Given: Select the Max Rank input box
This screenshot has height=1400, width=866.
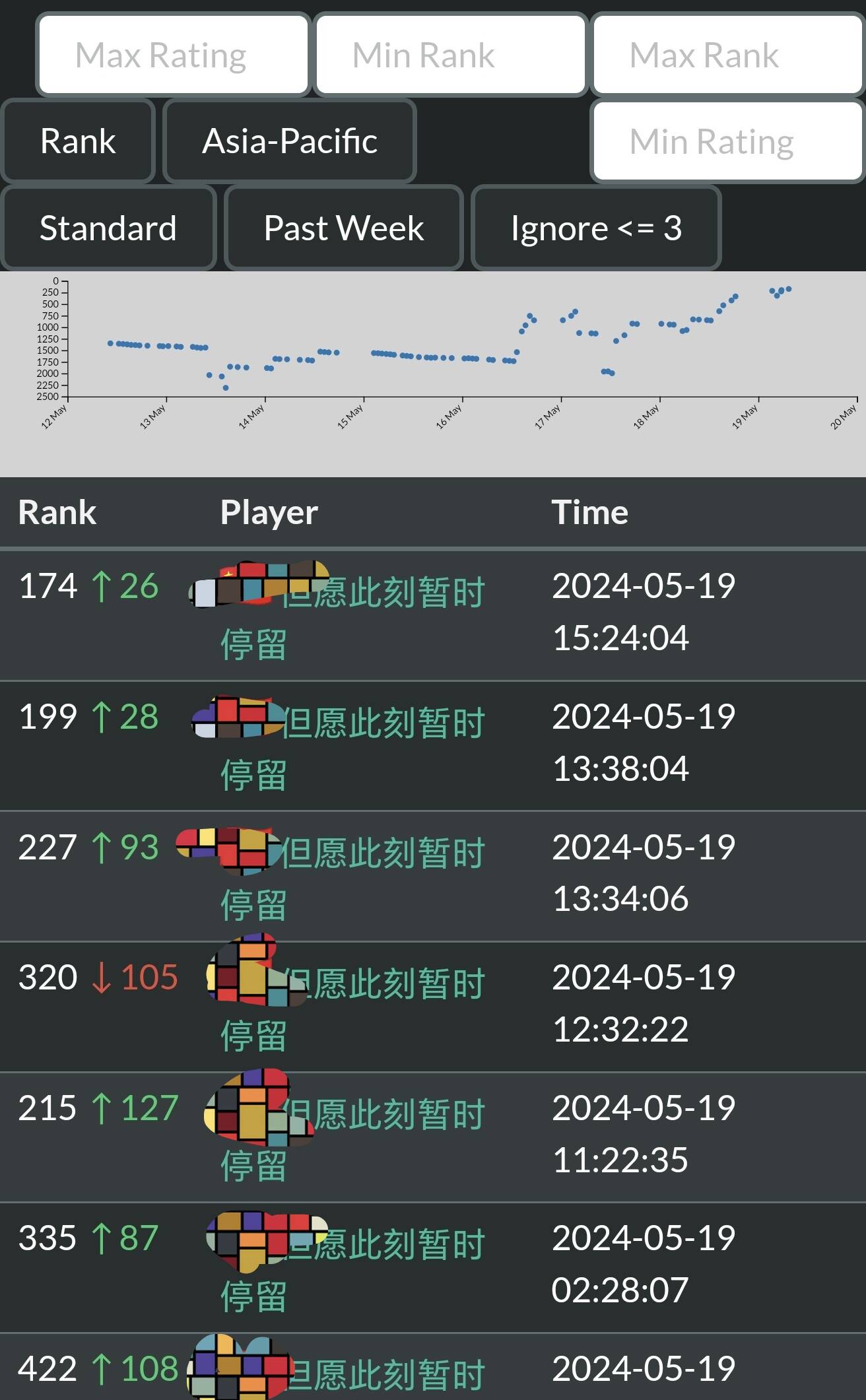Looking at the screenshot, I should point(728,55).
